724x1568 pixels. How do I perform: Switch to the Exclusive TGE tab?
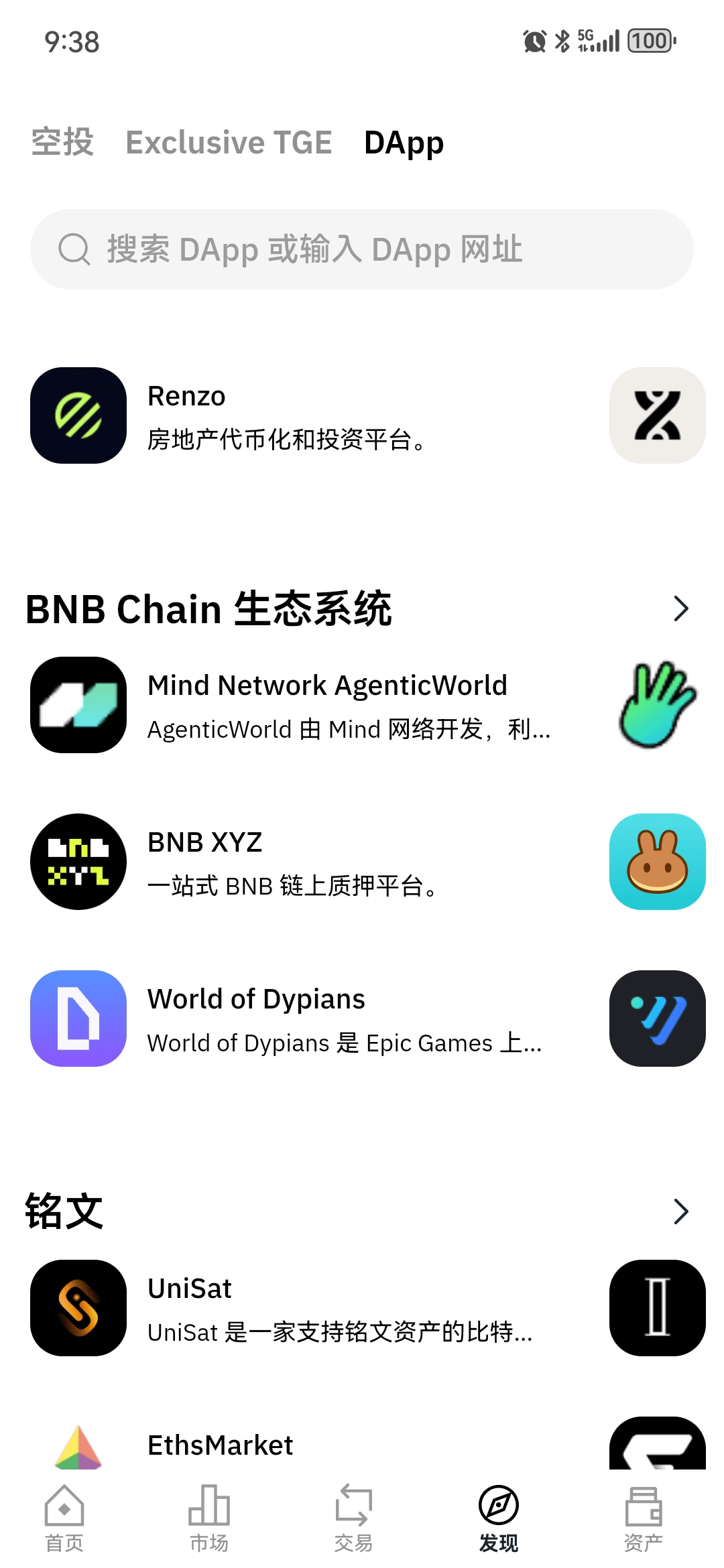(229, 142)
